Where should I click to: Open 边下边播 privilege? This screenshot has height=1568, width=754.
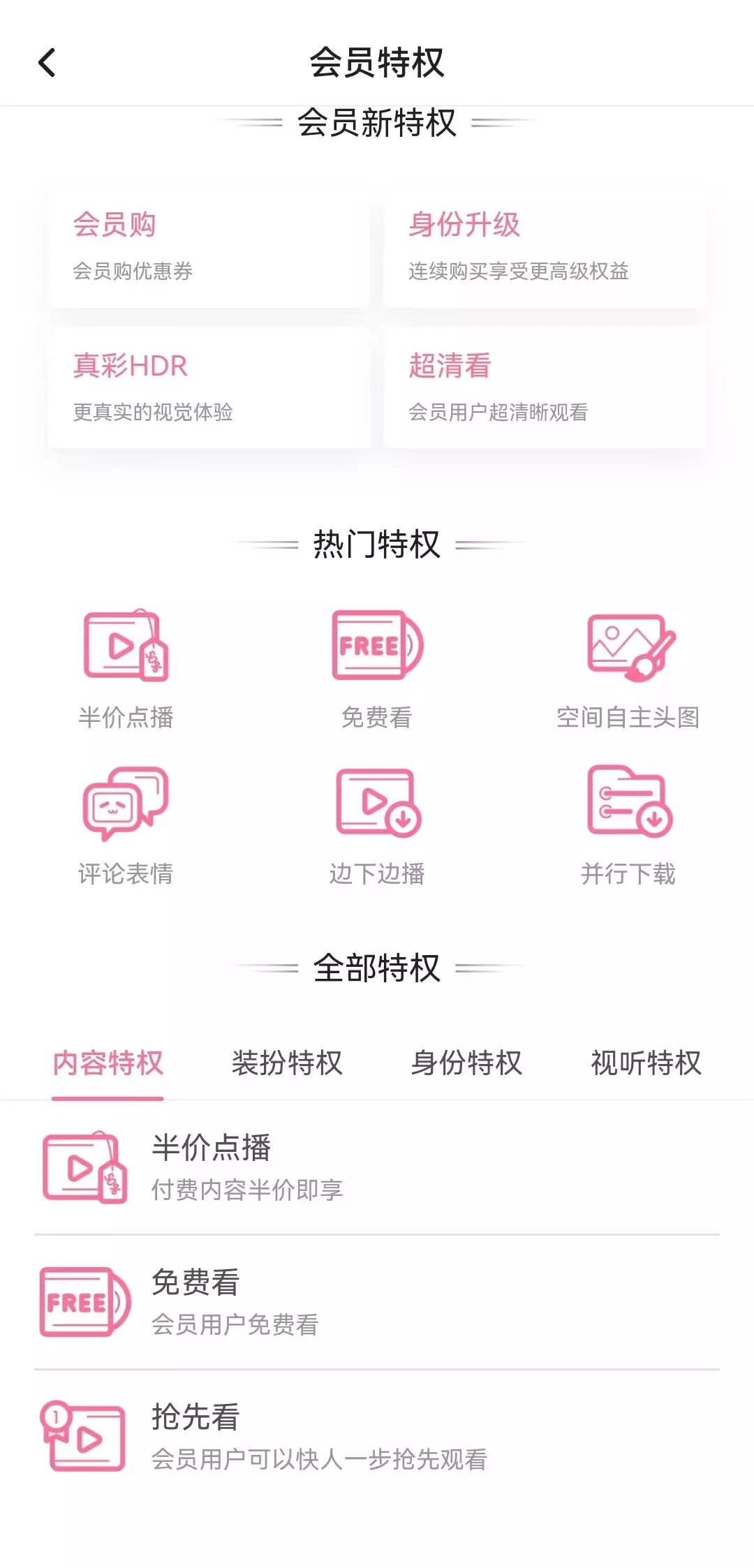377,825
